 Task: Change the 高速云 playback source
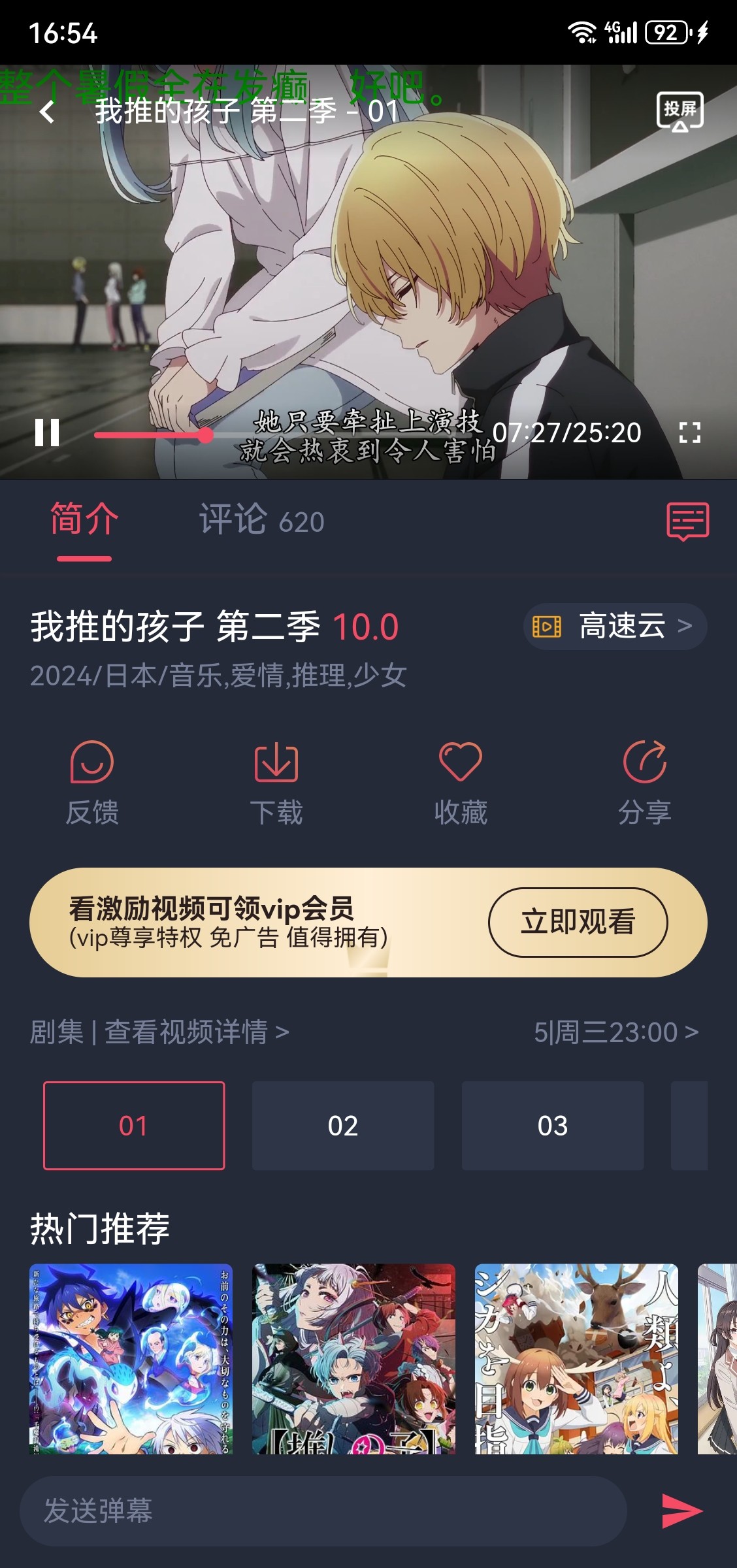(615, 627)
